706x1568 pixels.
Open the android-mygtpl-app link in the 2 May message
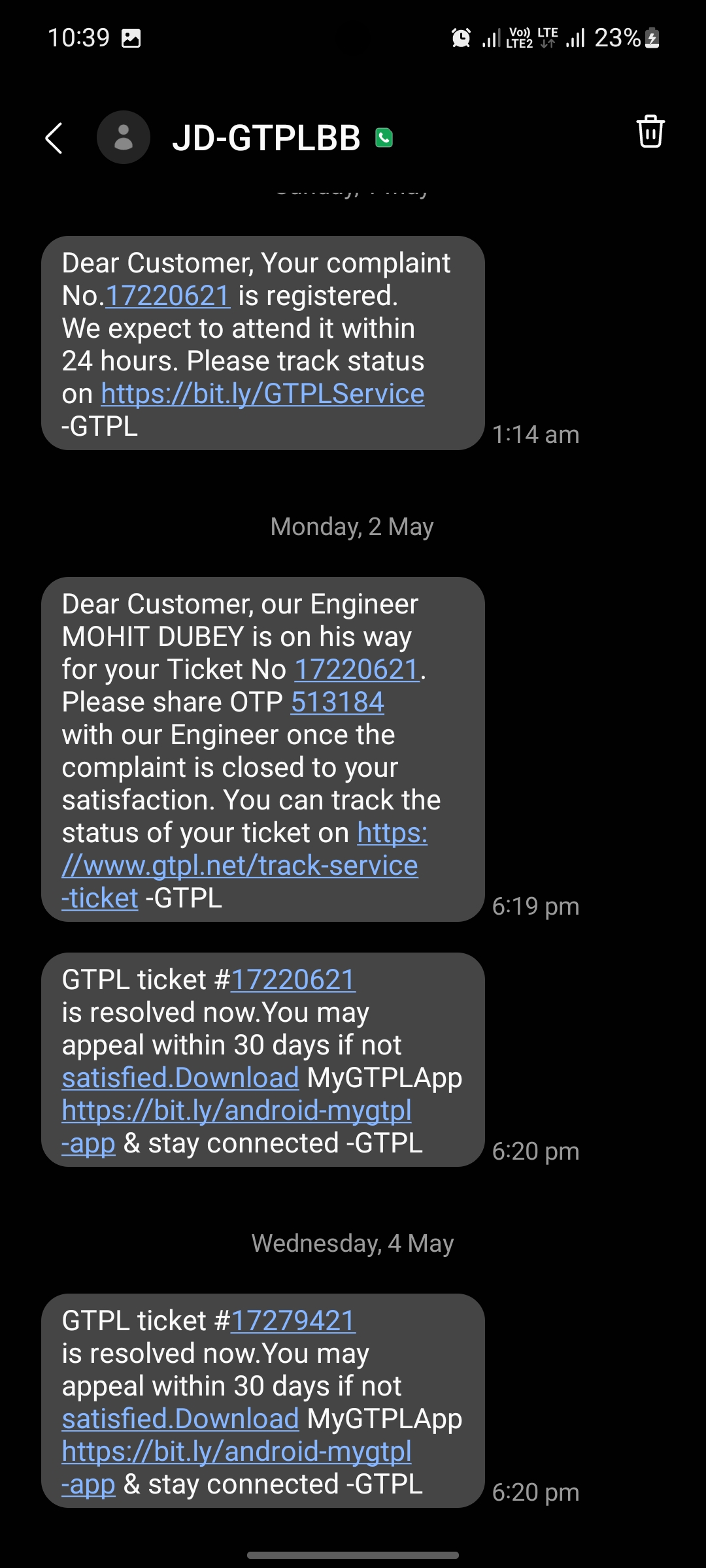tap(237, 1126)
